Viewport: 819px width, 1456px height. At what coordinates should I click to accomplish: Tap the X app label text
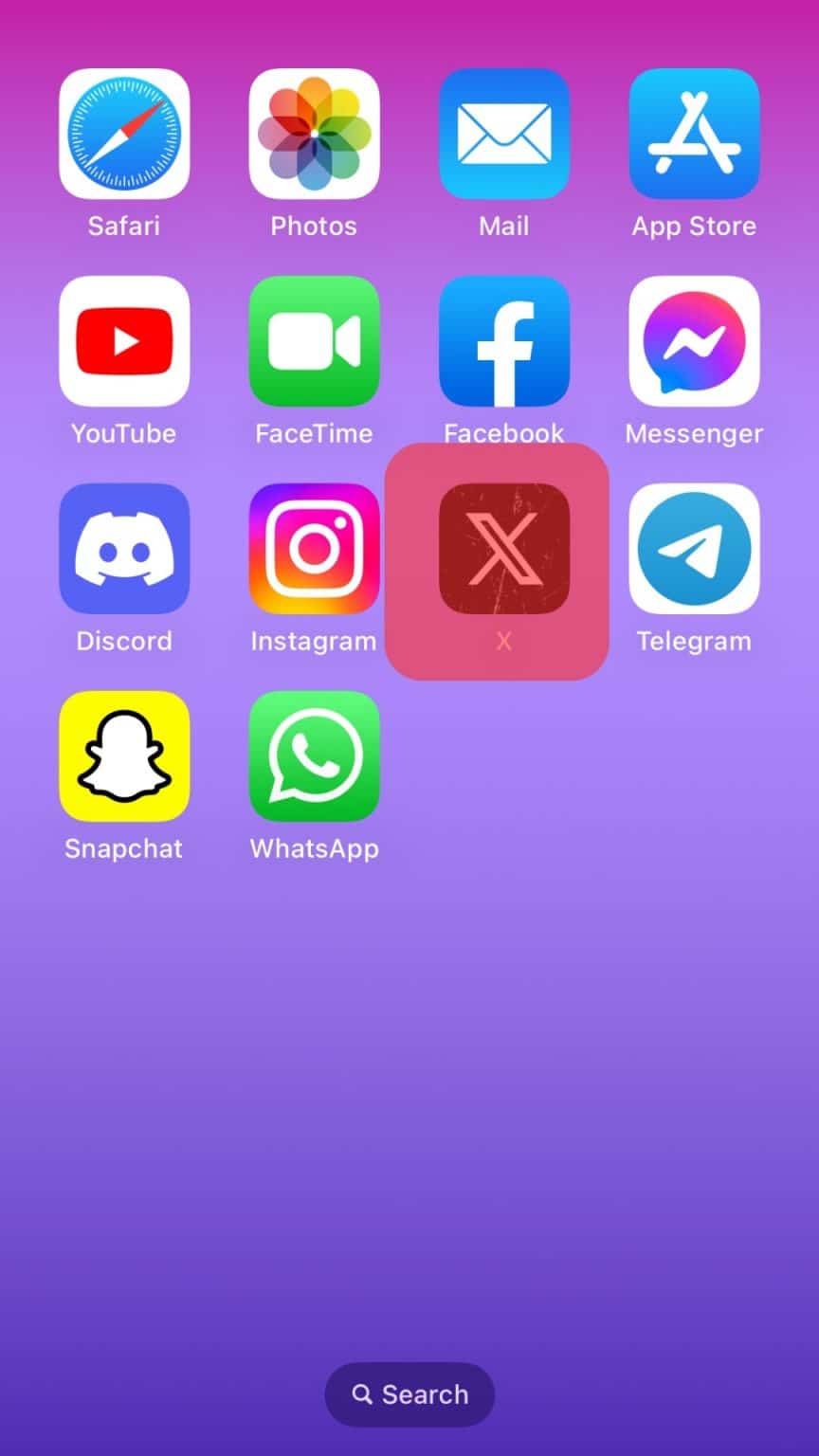tap(504, 641)
